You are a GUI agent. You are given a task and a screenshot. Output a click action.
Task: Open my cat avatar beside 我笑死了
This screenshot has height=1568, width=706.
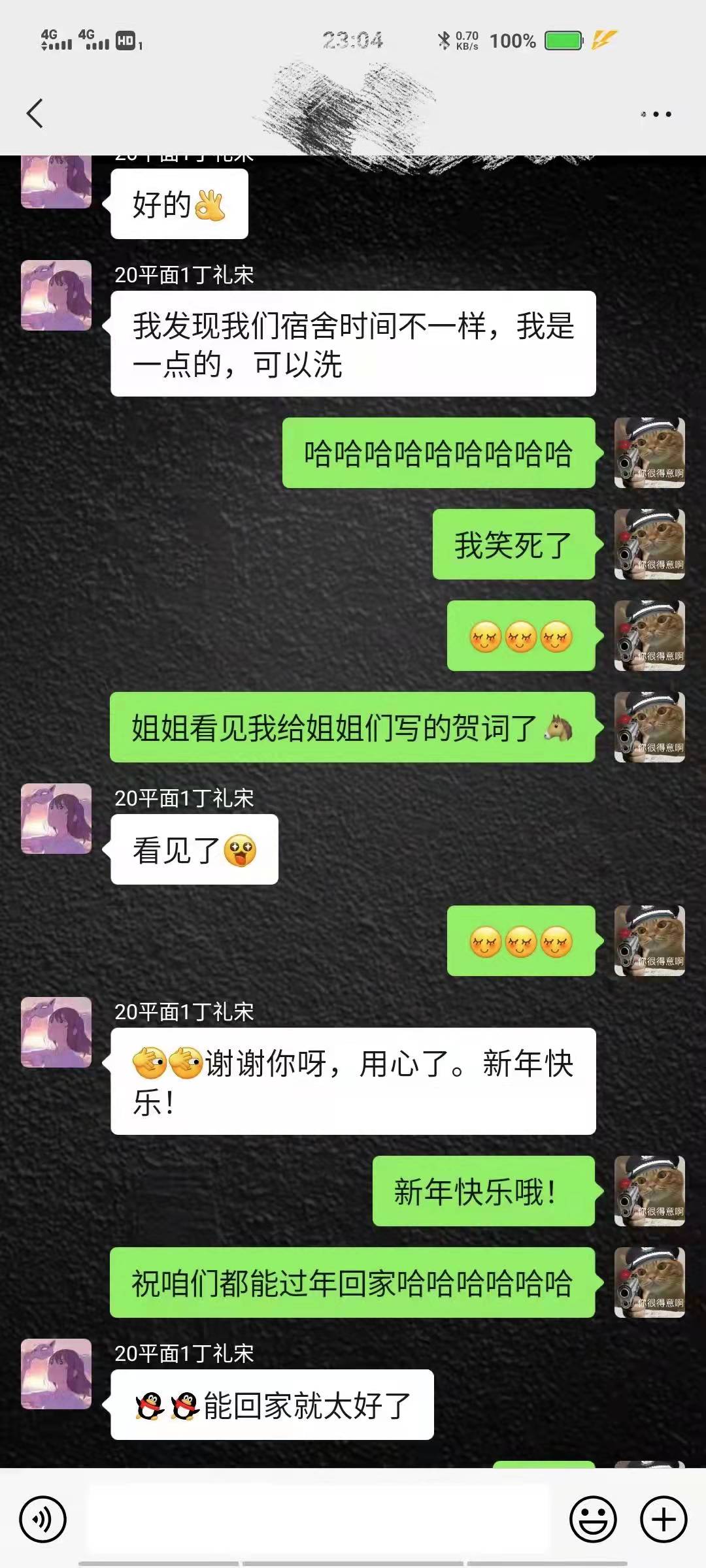649,544
